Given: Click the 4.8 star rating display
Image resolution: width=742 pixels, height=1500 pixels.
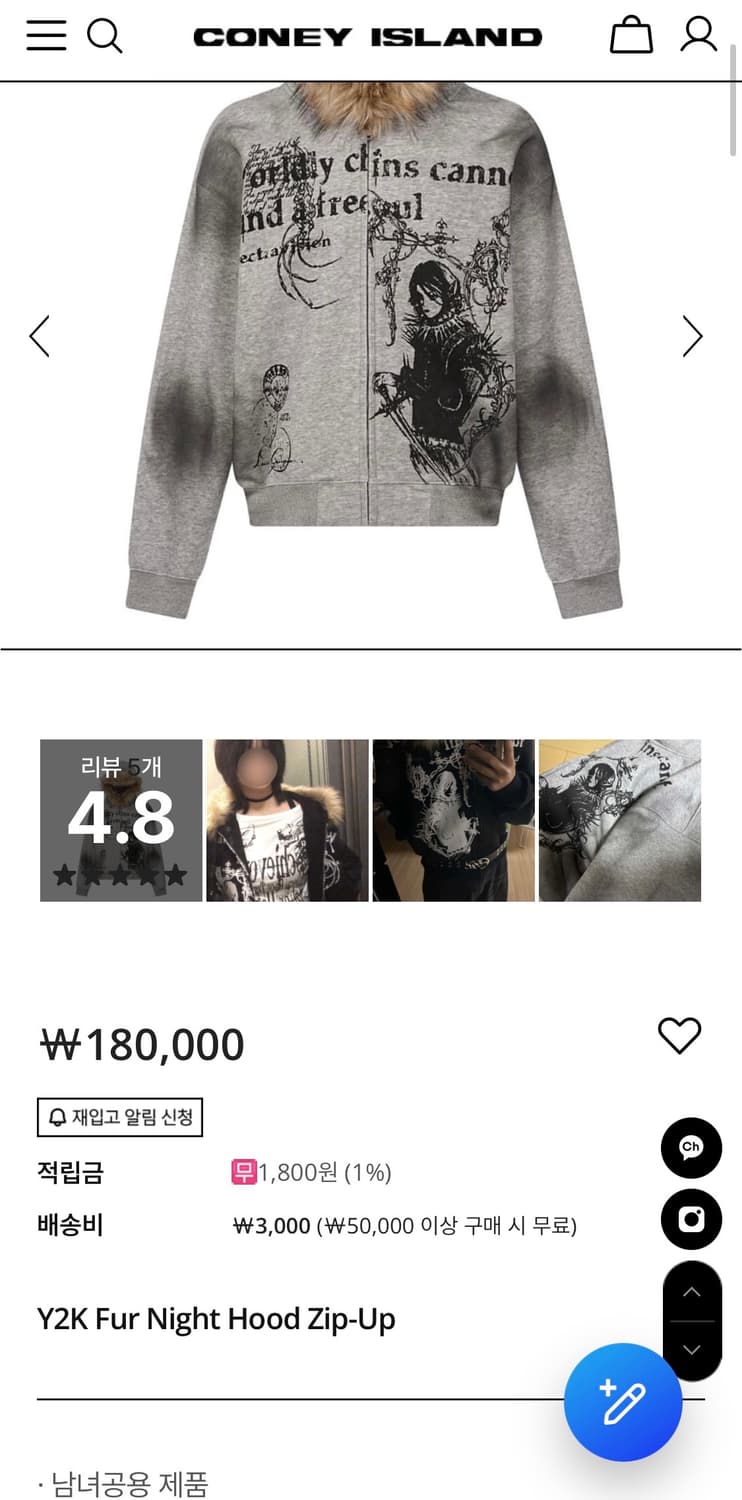Looking at the screenshot, I should (x=120, y=819).
